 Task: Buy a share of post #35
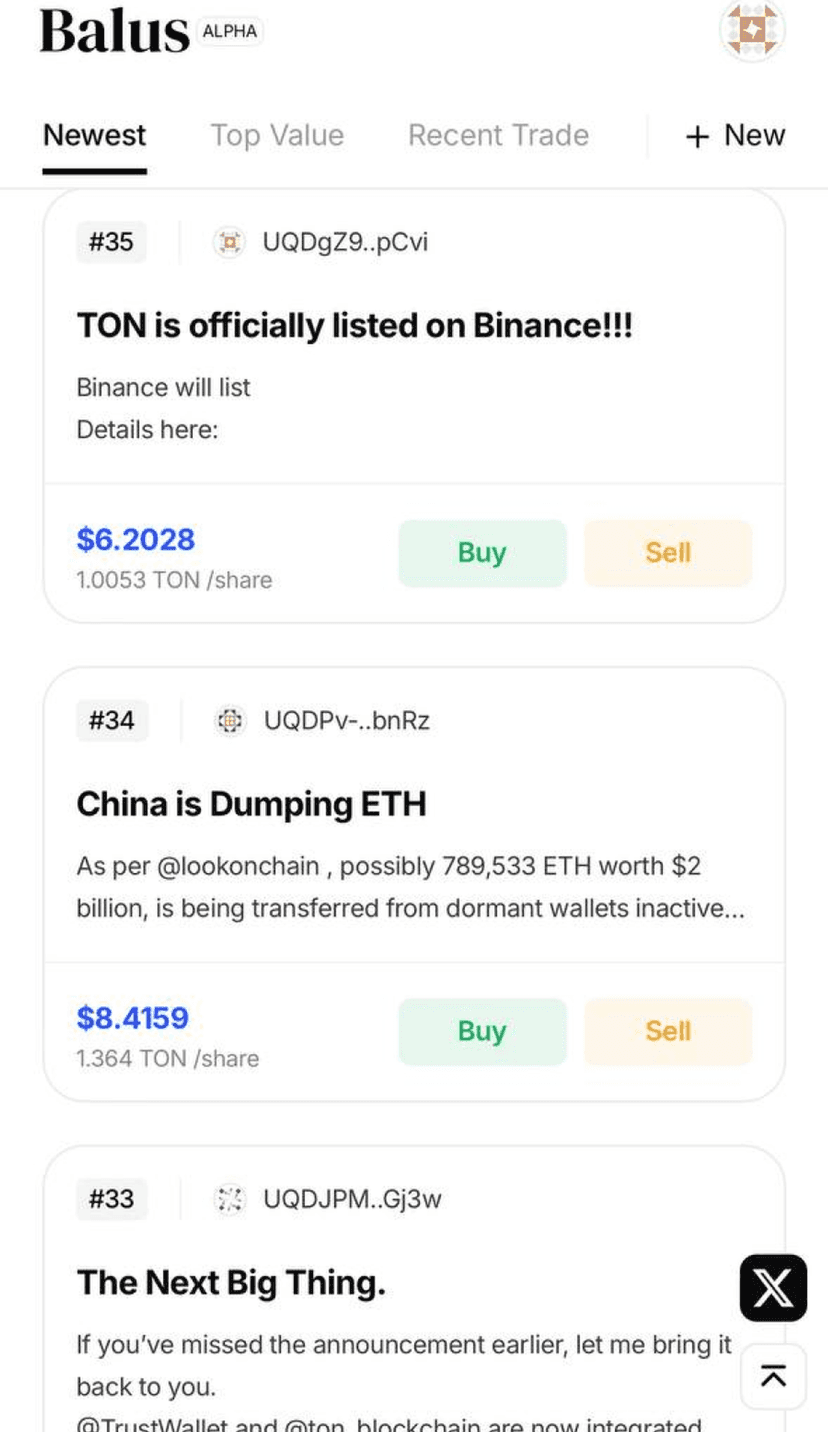point(482,553)
